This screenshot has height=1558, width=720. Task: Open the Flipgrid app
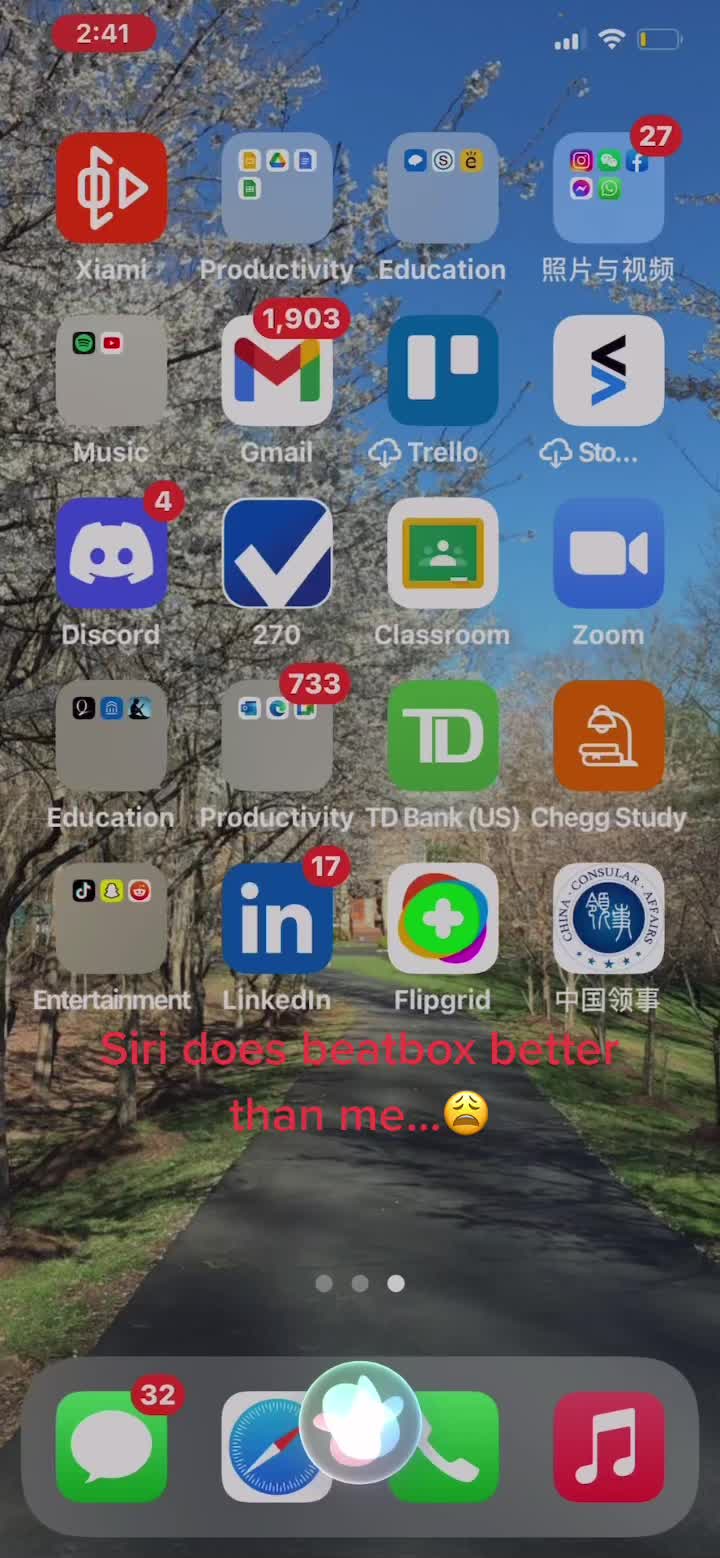(443, 919)
